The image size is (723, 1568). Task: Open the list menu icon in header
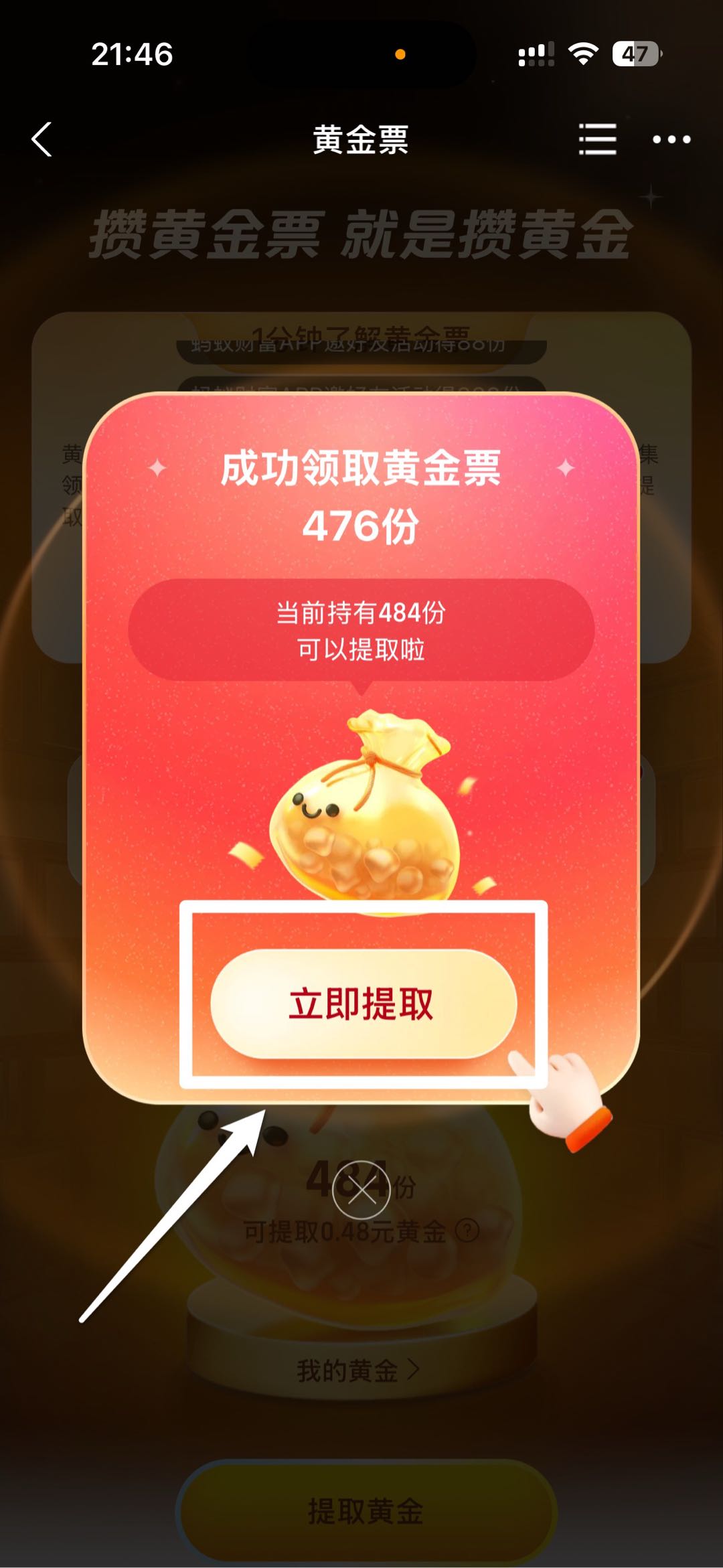click(x=597, y=139)
